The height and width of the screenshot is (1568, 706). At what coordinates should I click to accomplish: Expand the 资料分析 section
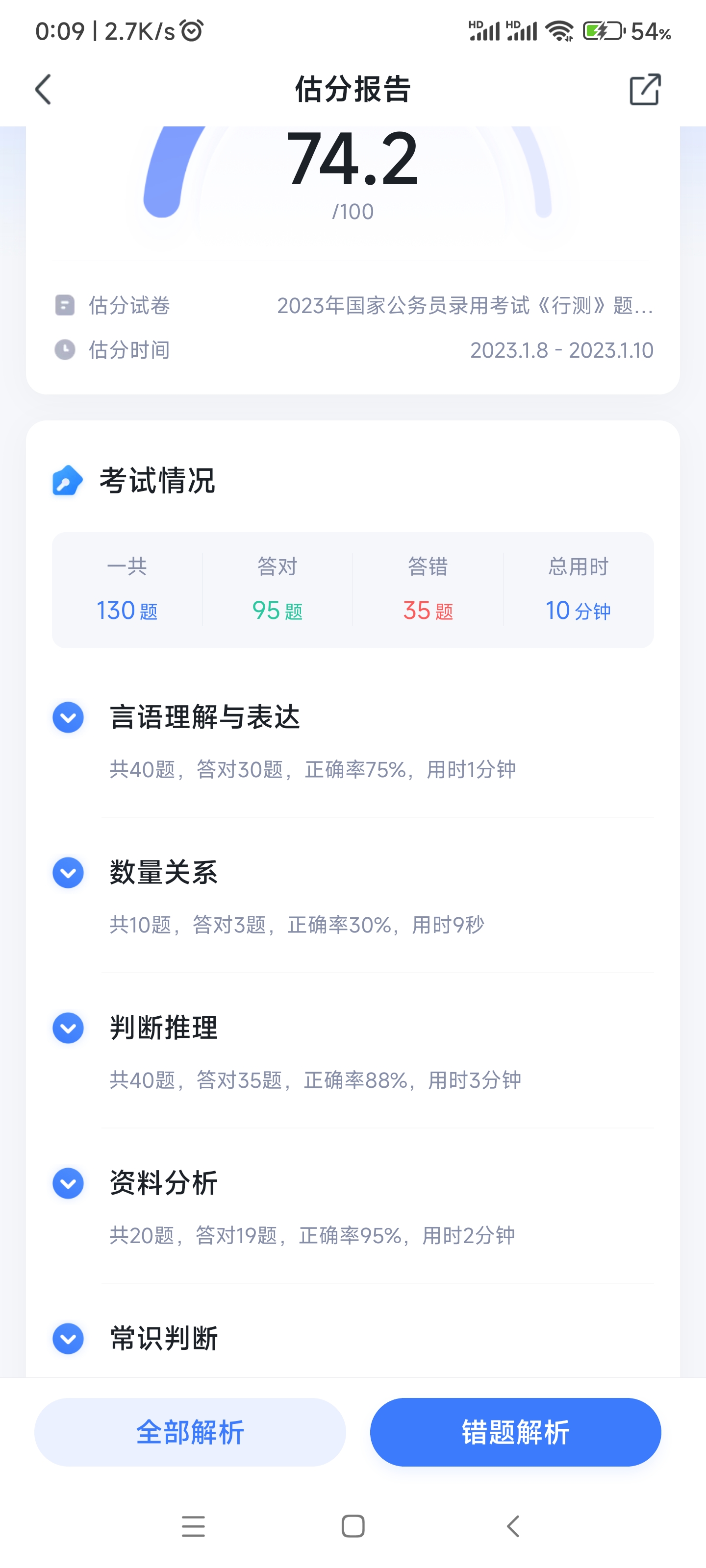tap(68, 1183)
